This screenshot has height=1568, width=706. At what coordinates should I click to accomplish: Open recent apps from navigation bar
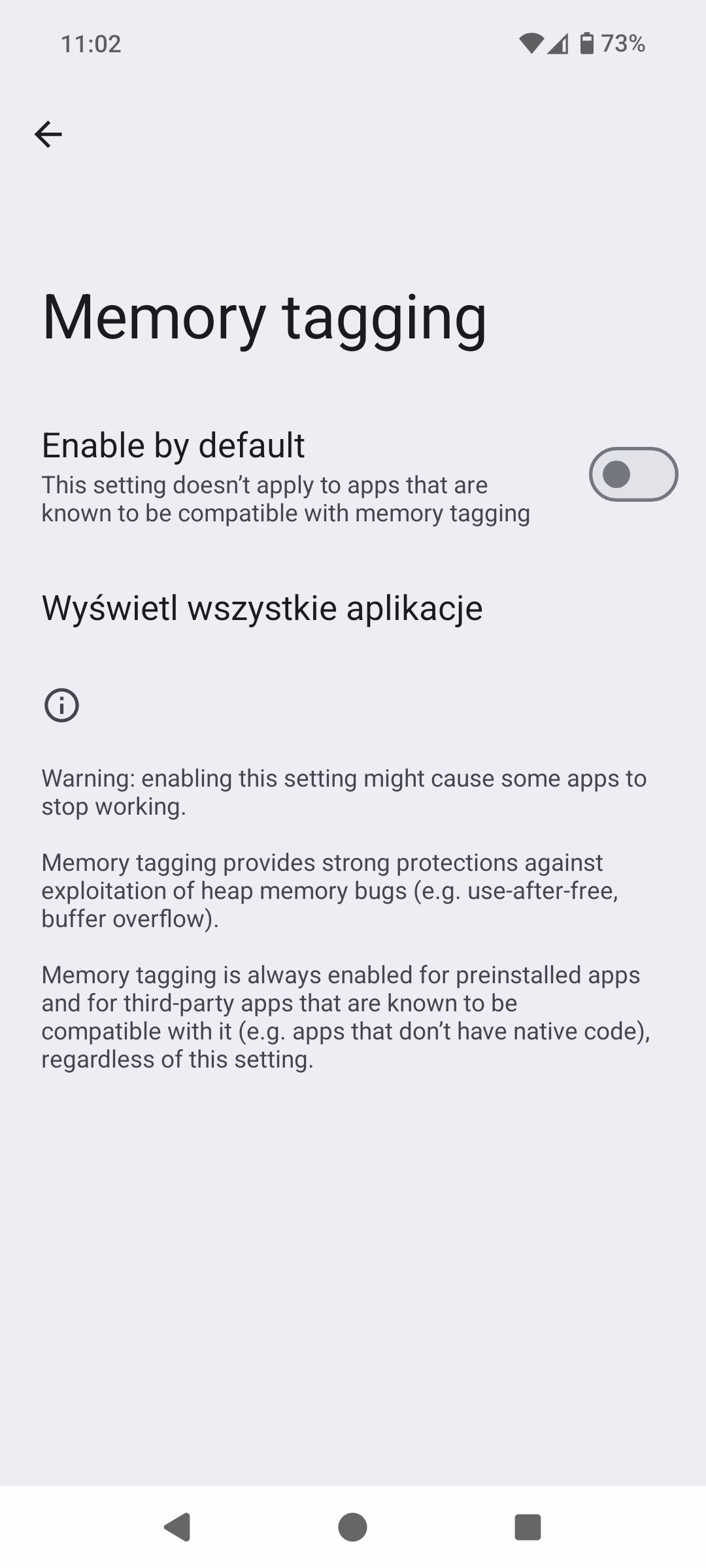pyautogui.click(x=528, y=1527)
